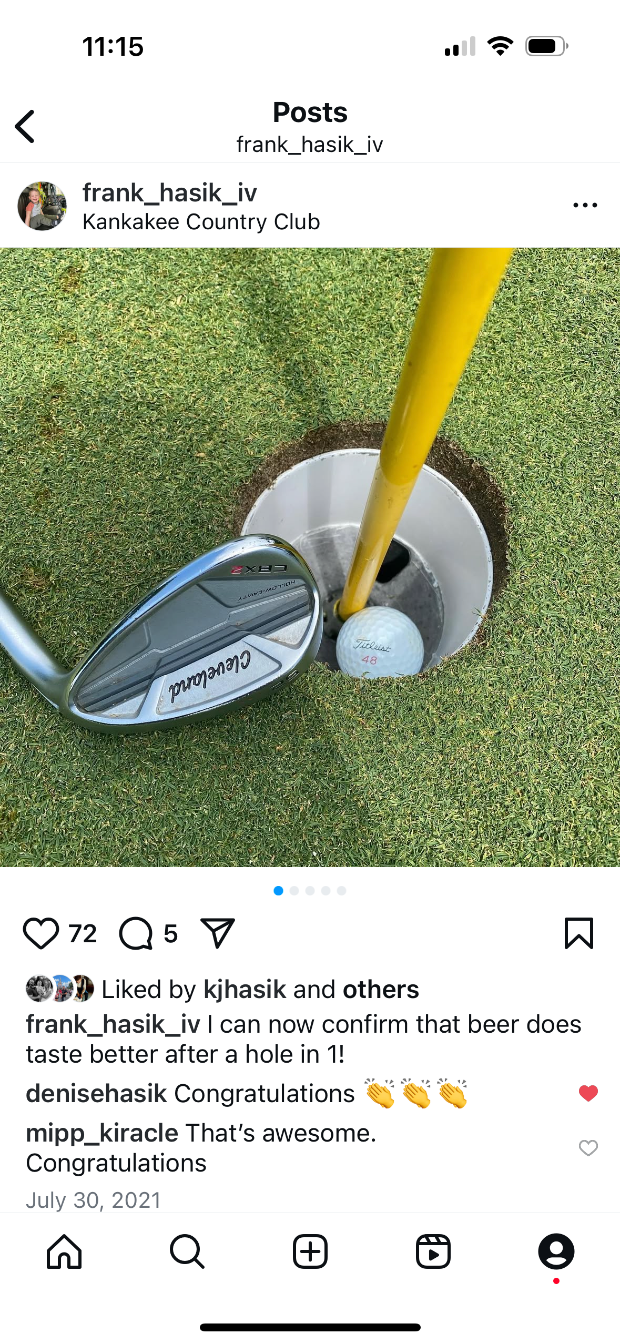
Task: Open comments on this post
Action: pos(135,934)
